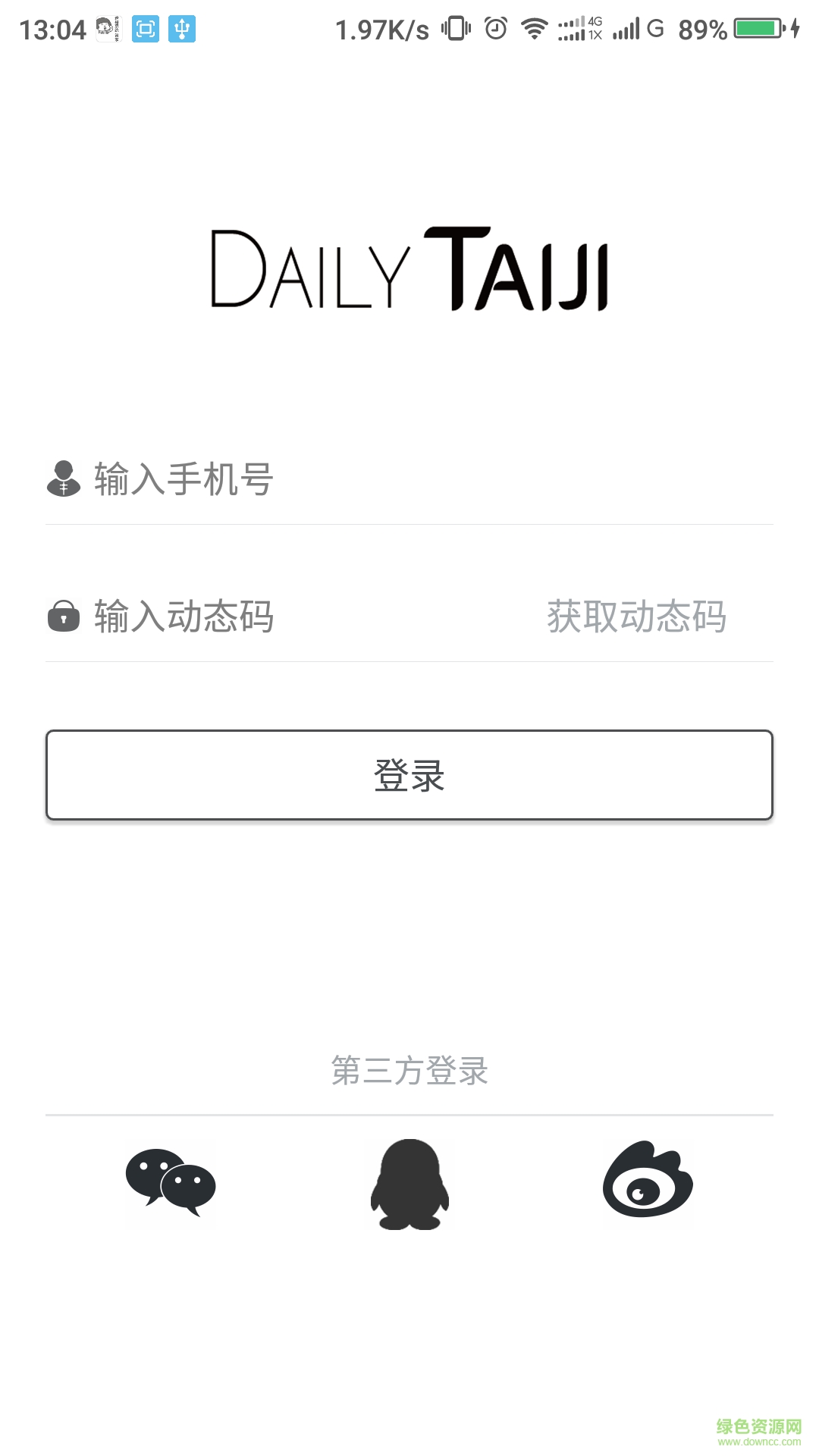Open the Wi-Fi status icon
The height and width of the screenshot is (1456, 819).
[x=535, y=29]
